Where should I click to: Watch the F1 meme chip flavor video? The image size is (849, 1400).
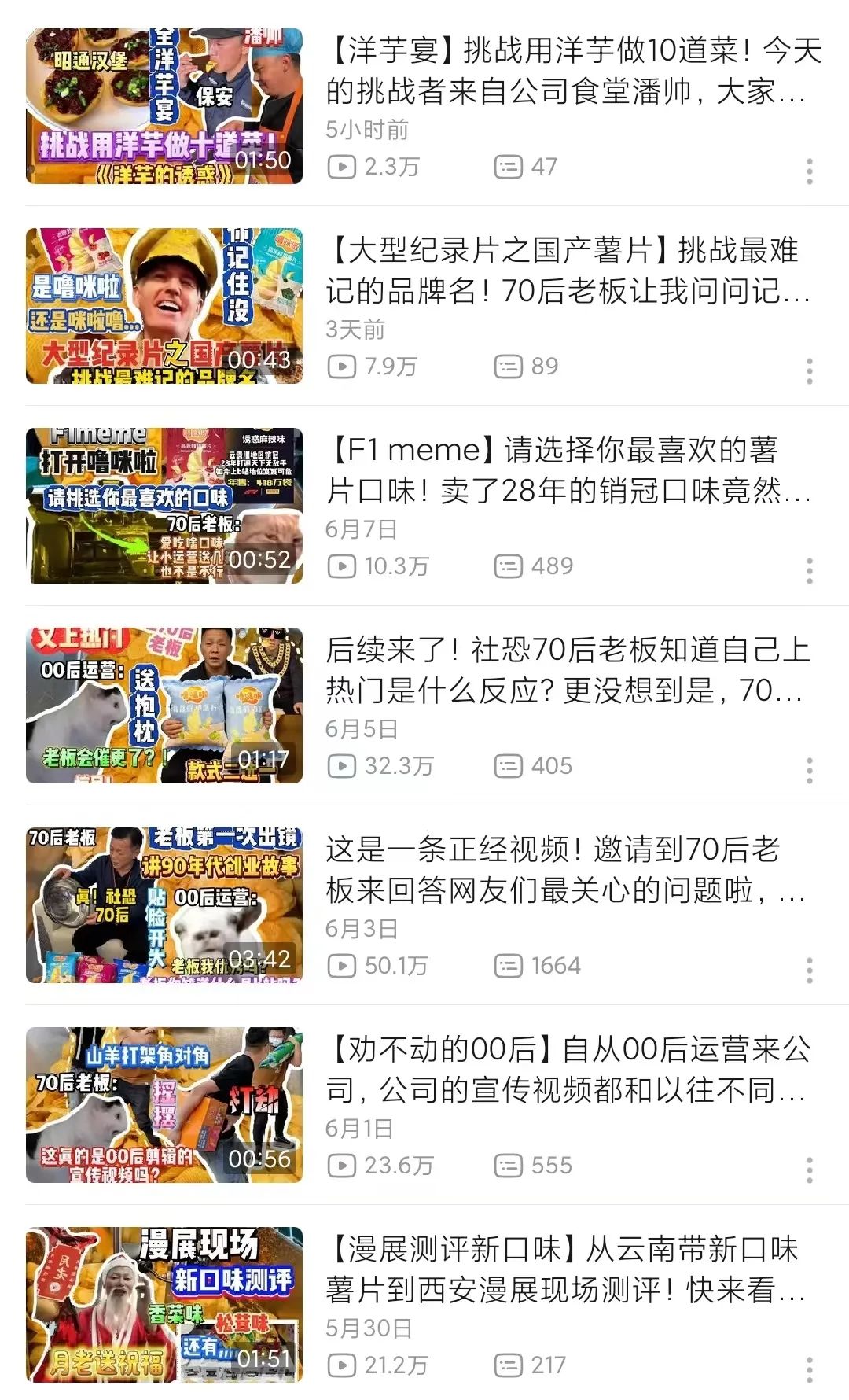pyautogui.click(x=164, y=506)
